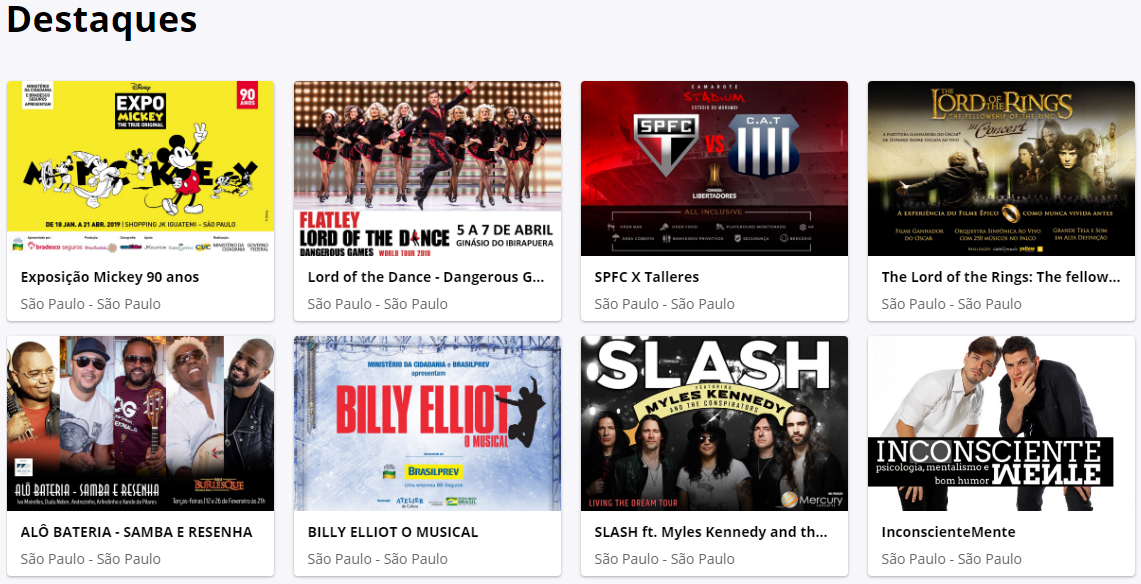
Task: Select the SPFC X Talleres match card
Action: (714, 200)
